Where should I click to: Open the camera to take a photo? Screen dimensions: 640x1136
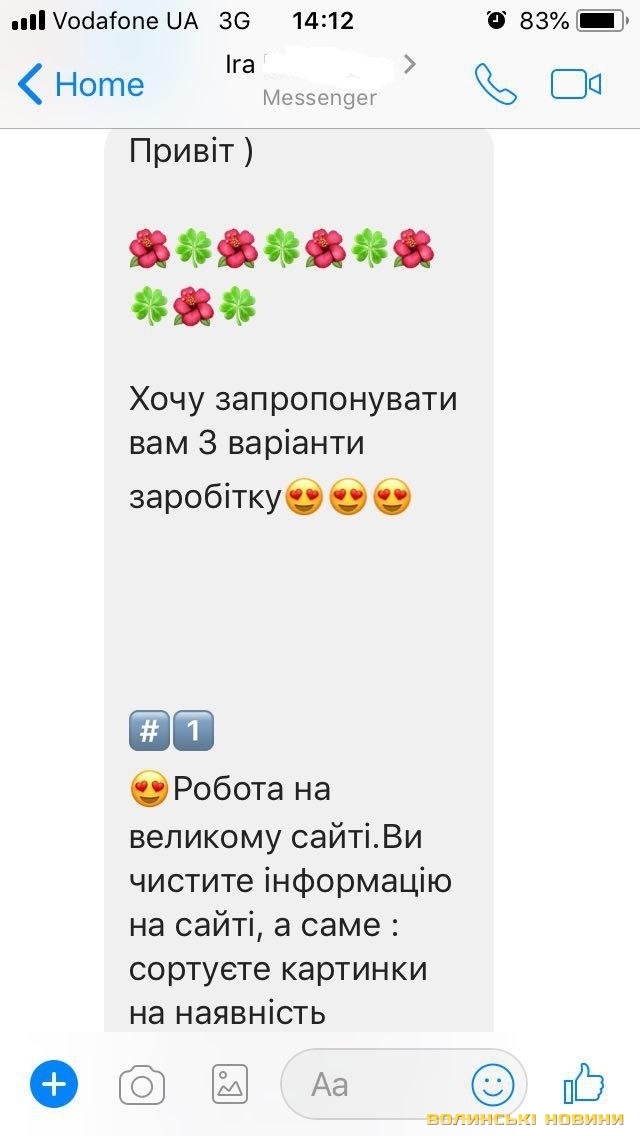tap(142, 1084)
